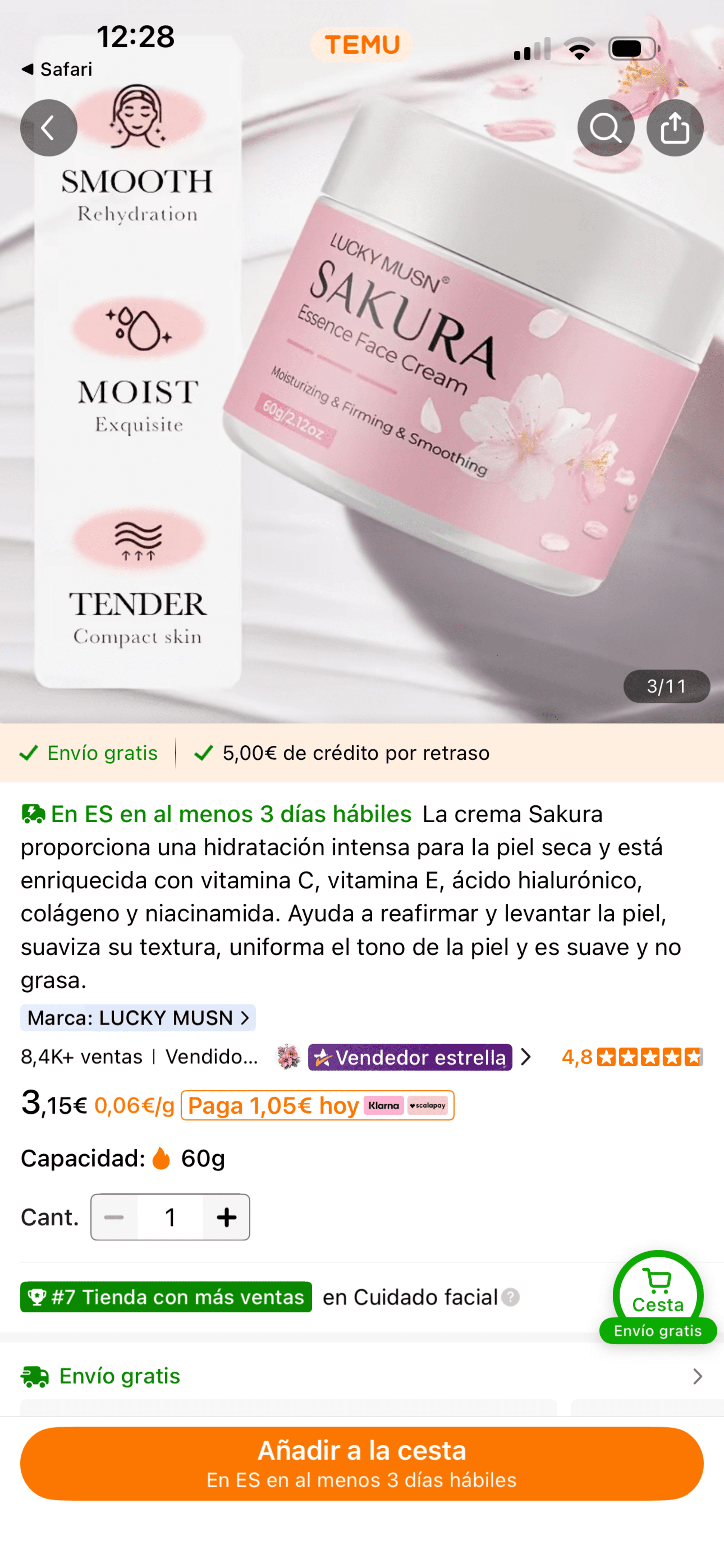Open the product search magnifier
This screenshot has height=1568, width=724.
coord(606,127)
